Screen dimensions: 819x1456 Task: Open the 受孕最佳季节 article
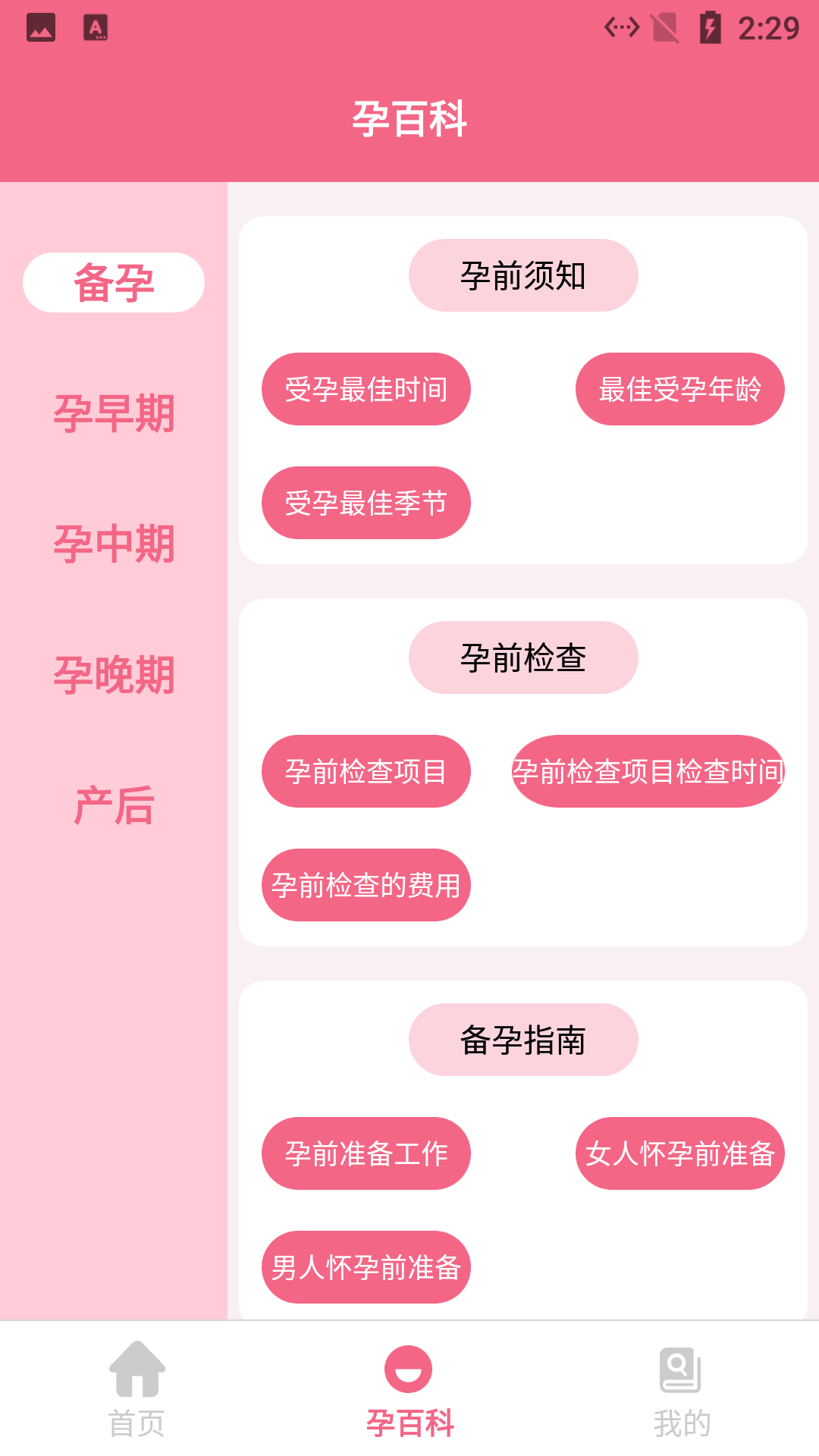tap(366, 502)
